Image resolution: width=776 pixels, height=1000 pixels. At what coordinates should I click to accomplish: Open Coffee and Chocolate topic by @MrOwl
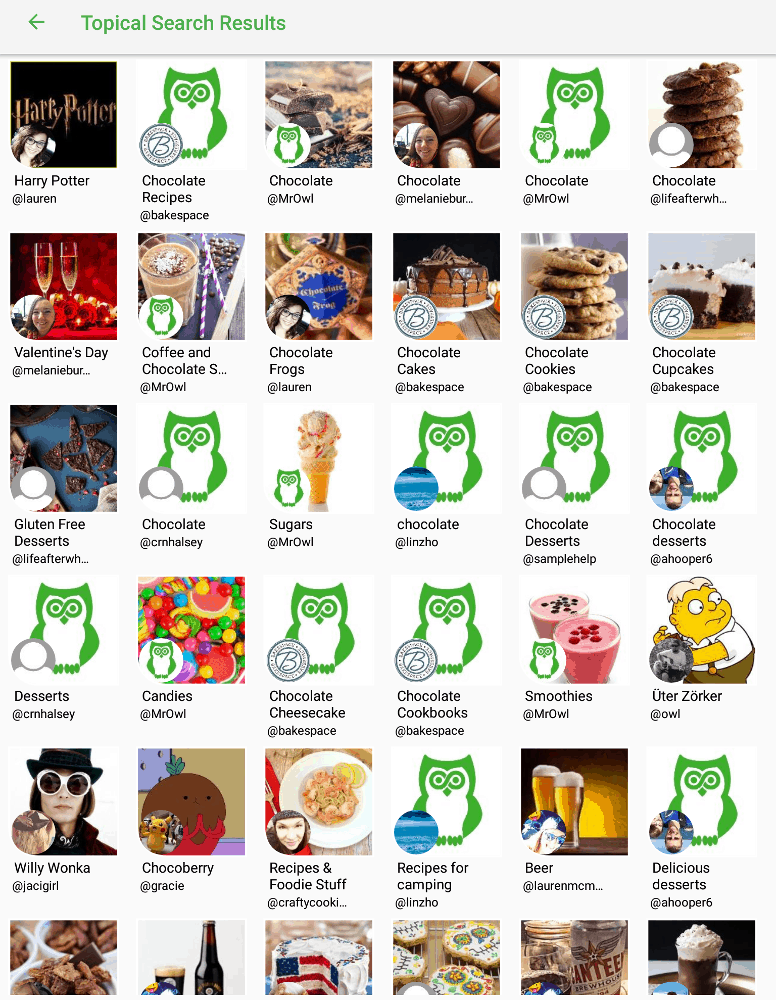pyautogui.click(x=191, y=287)
